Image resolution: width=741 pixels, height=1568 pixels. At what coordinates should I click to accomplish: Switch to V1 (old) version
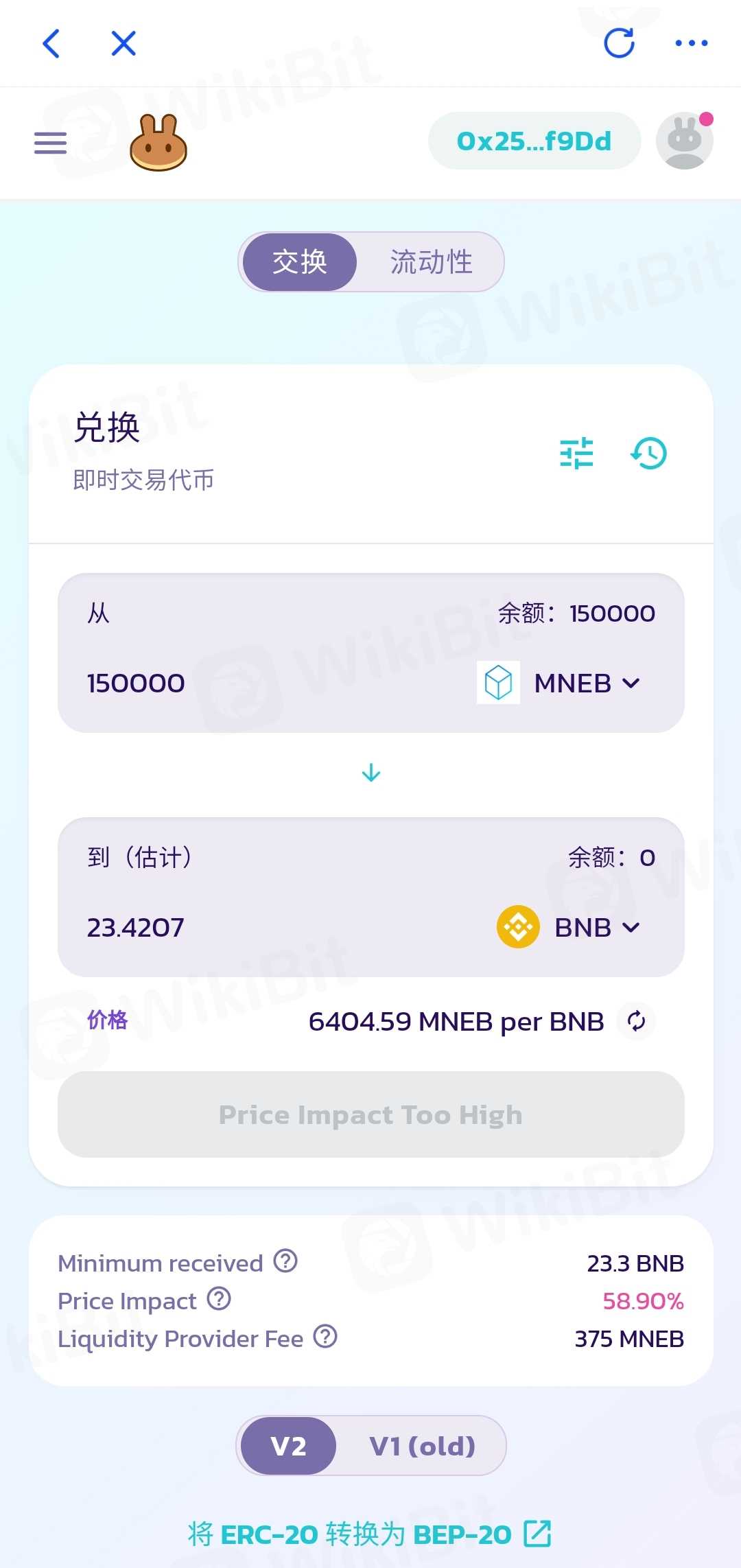coord(422,1446)
